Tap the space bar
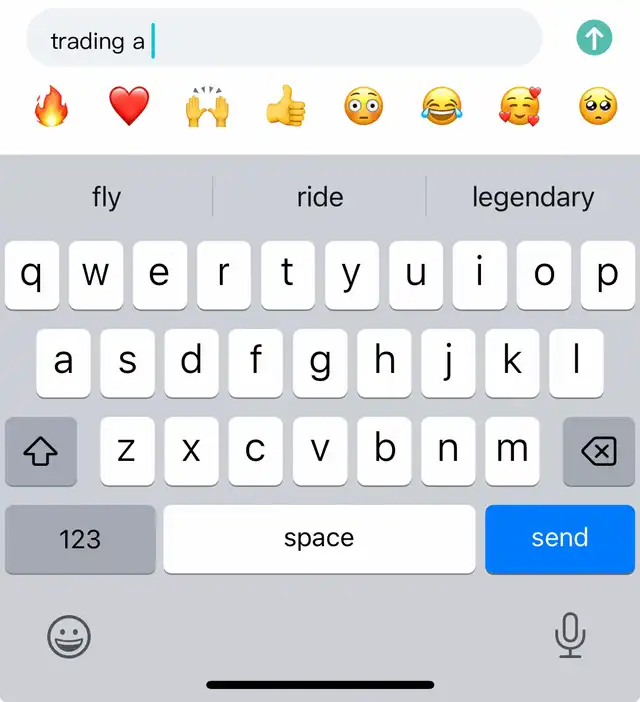This screenshot has height=702, width=640. (319, 539)
